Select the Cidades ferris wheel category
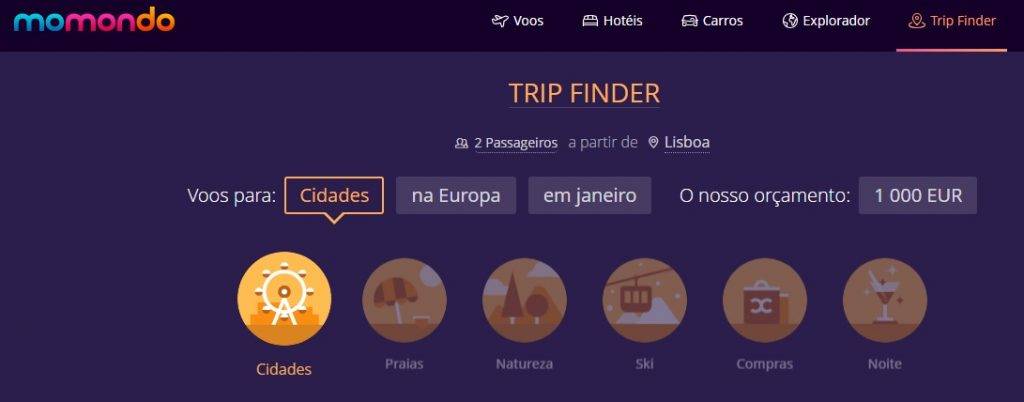This screenshot has height=402, width=1024. click(284, 298)
